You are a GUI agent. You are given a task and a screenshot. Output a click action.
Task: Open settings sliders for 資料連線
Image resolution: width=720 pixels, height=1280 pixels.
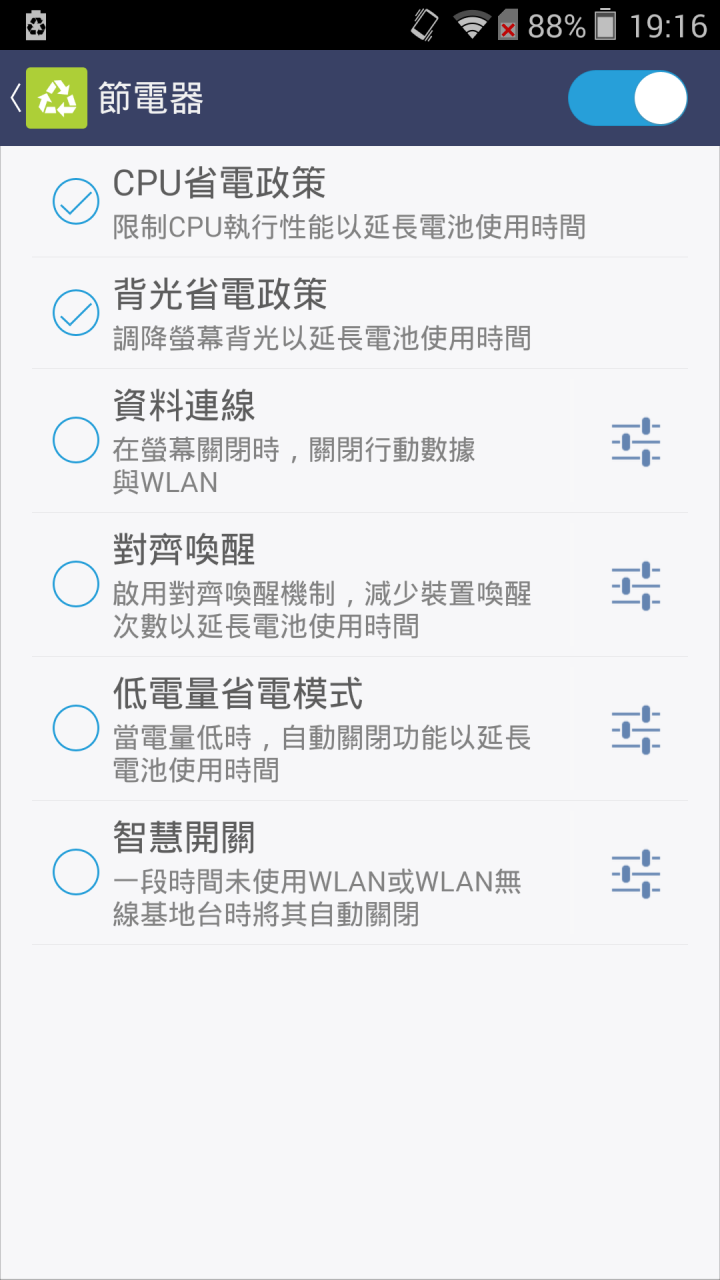click(636, 441)
